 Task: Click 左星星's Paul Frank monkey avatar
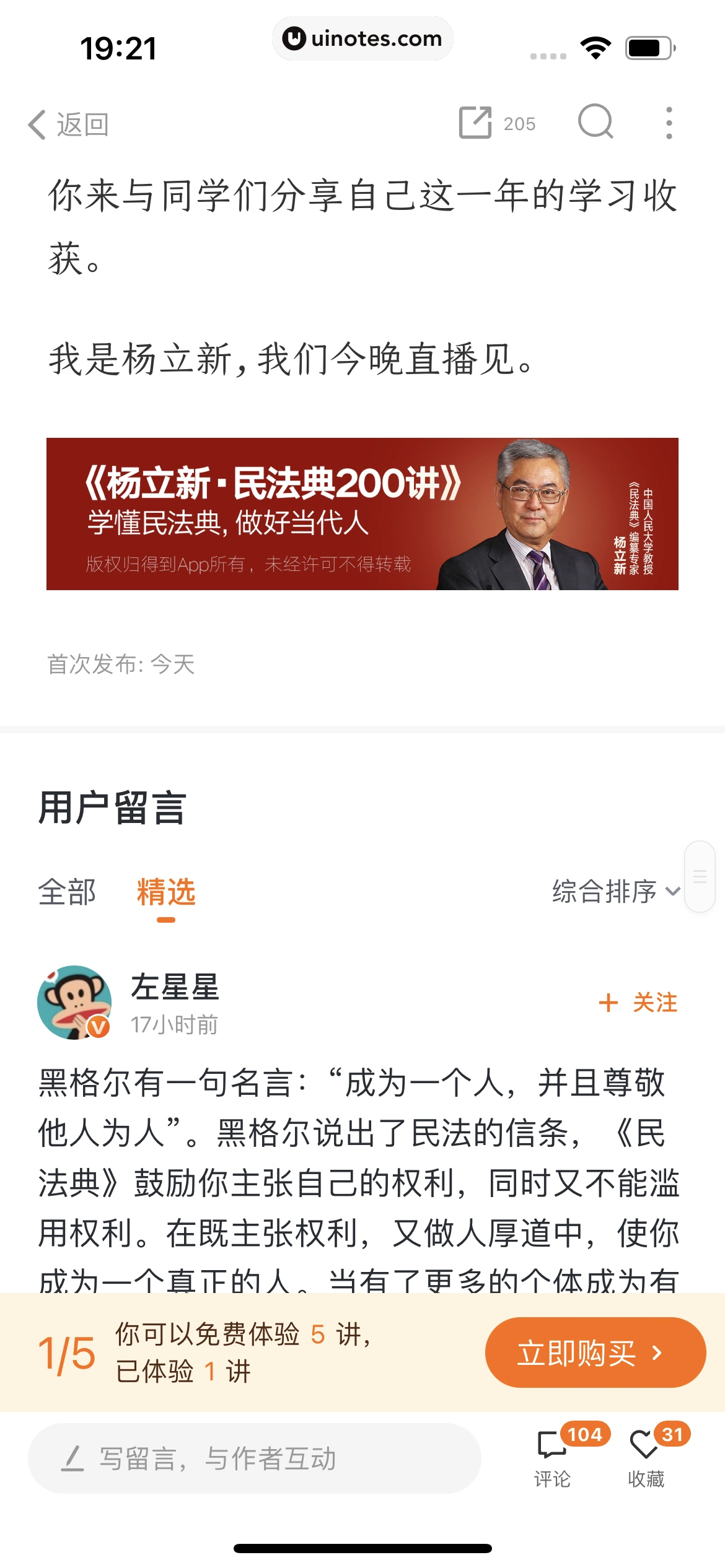(74, 1000)
